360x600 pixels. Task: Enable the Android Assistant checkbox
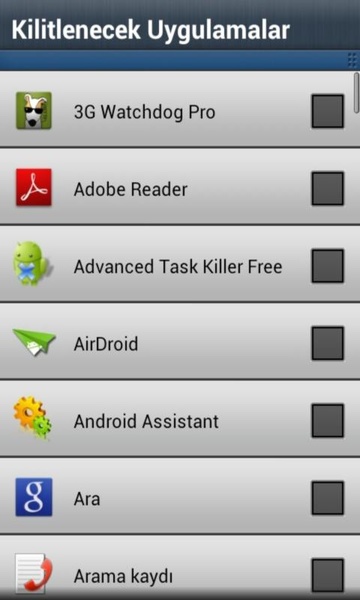327,421
